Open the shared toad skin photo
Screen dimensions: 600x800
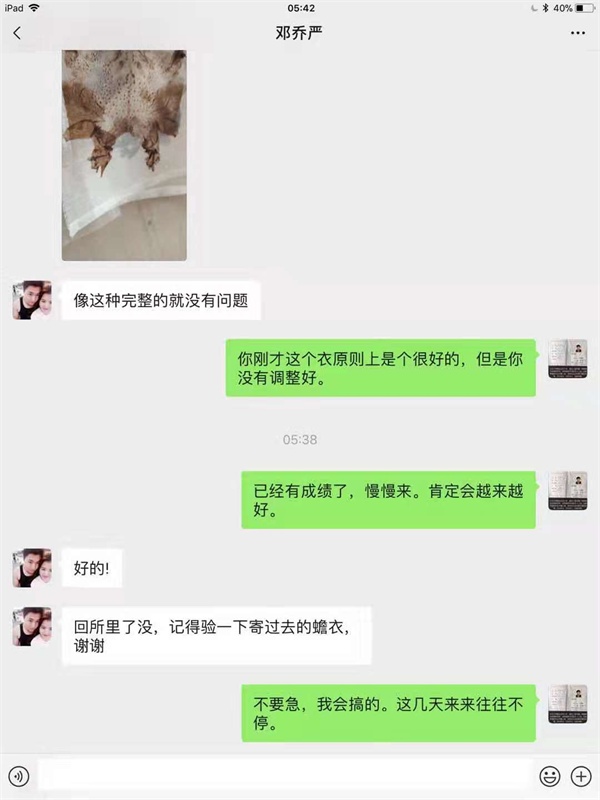click(x=124, y=154)
